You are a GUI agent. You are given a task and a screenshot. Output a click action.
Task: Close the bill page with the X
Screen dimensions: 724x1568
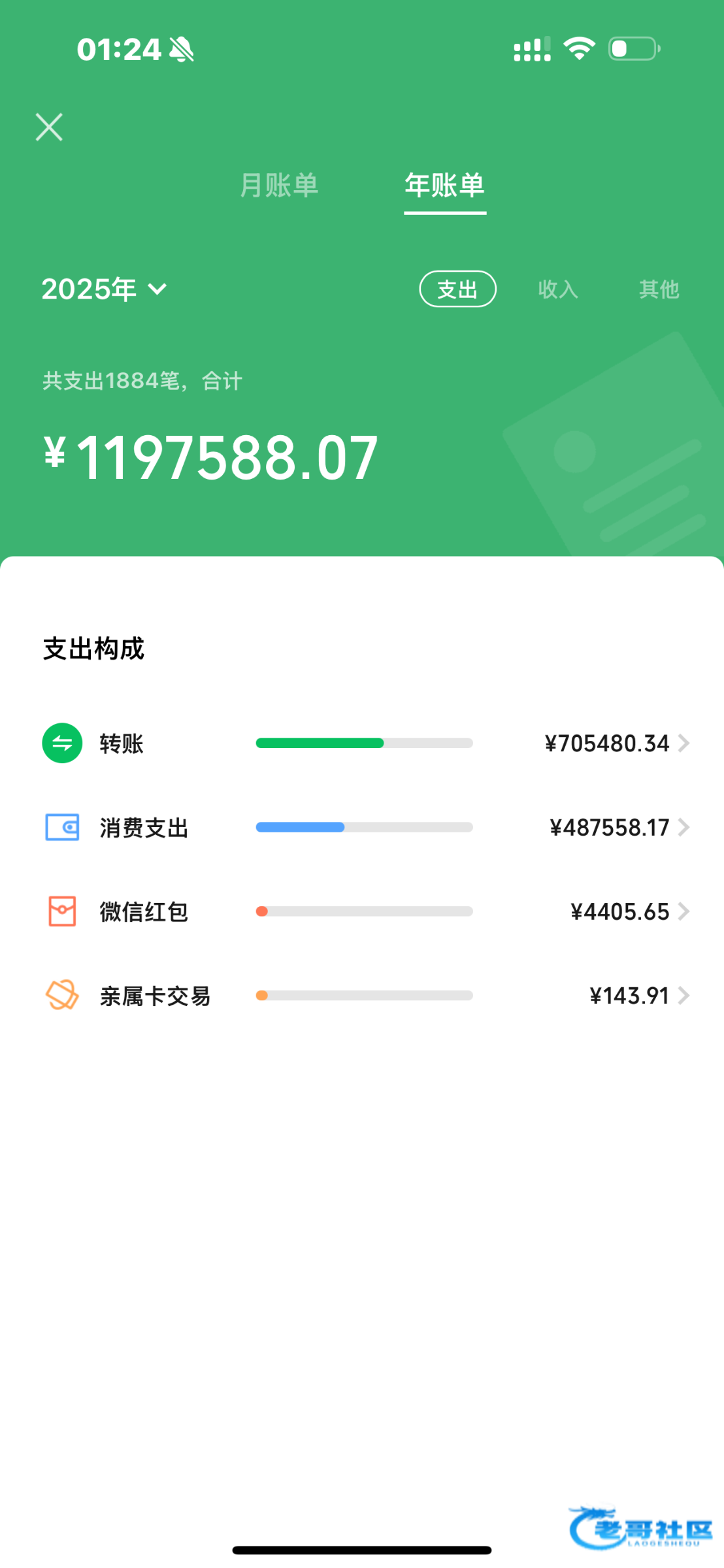point(49,127)
